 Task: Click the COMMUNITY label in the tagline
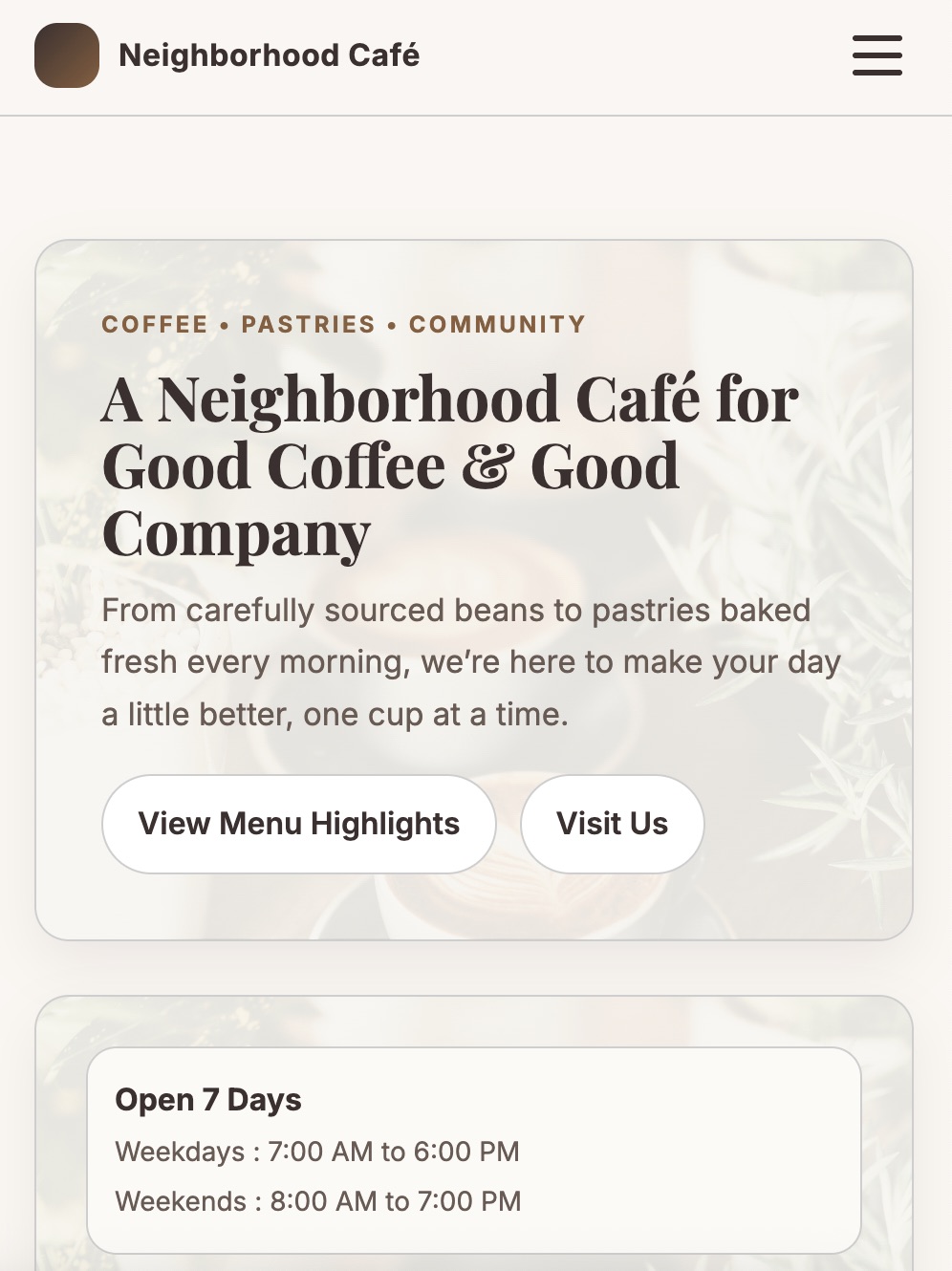[496, 324]
